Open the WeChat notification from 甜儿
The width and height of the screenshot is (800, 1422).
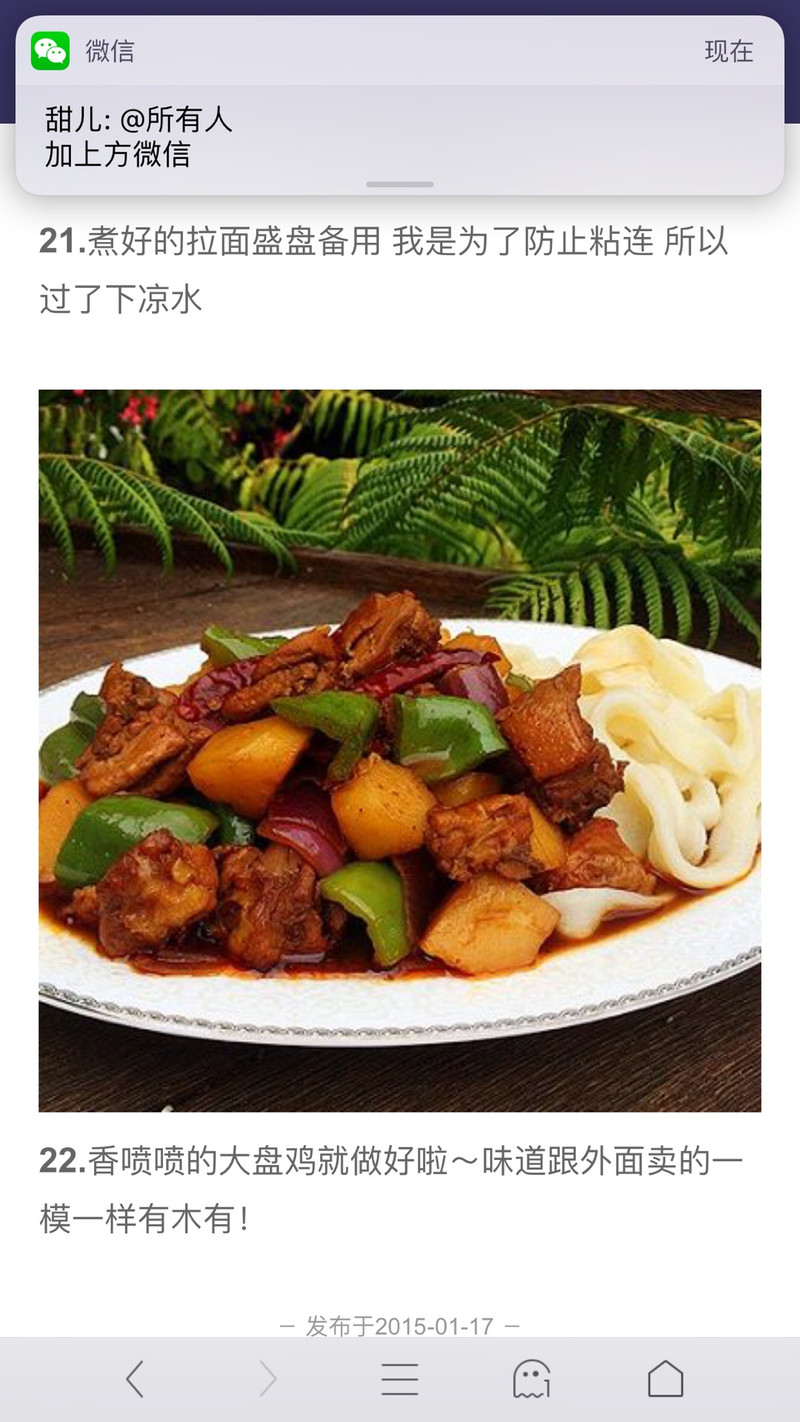pos(400,105)
